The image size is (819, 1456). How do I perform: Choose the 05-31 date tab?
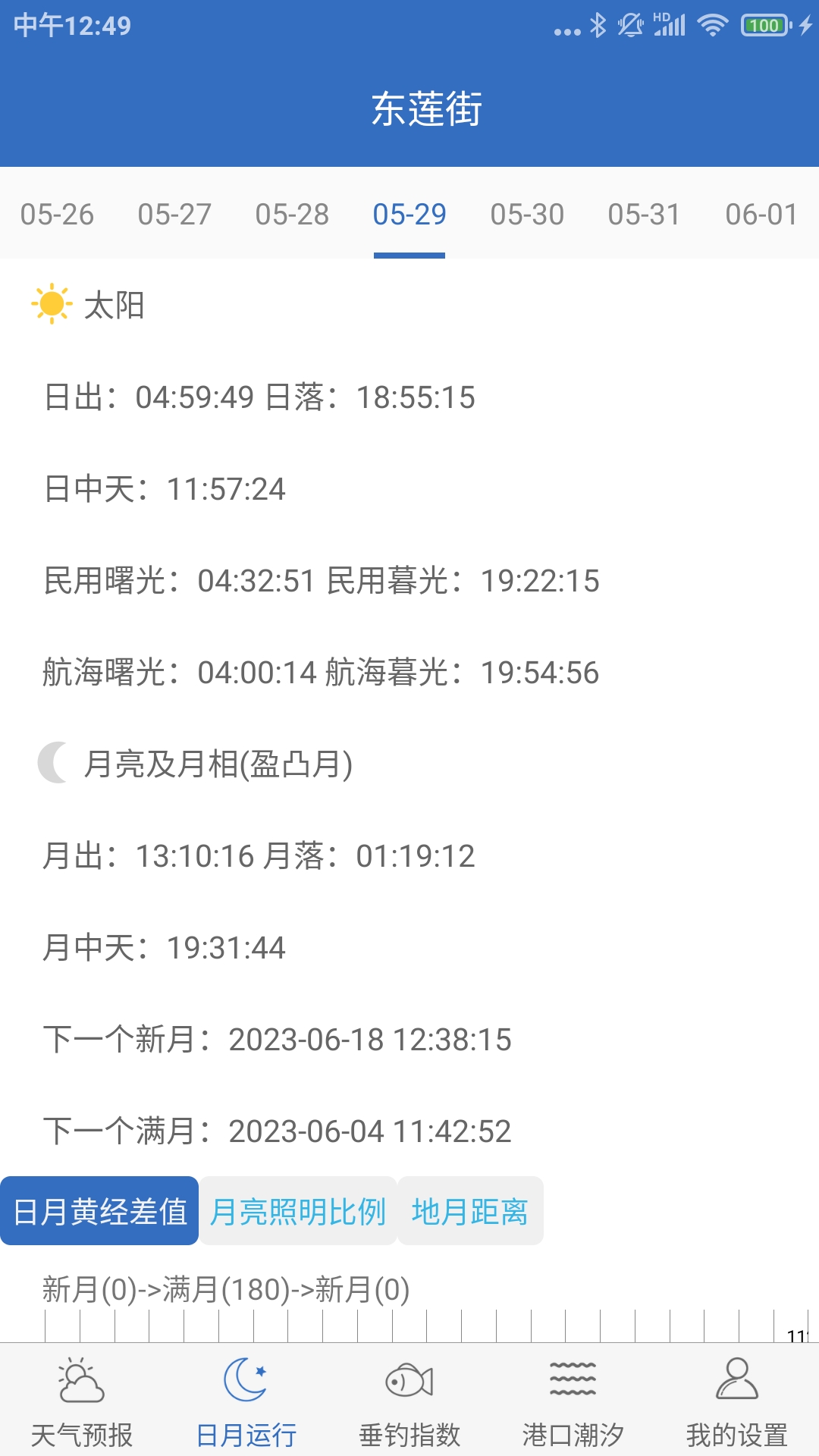tap(644, 215)
